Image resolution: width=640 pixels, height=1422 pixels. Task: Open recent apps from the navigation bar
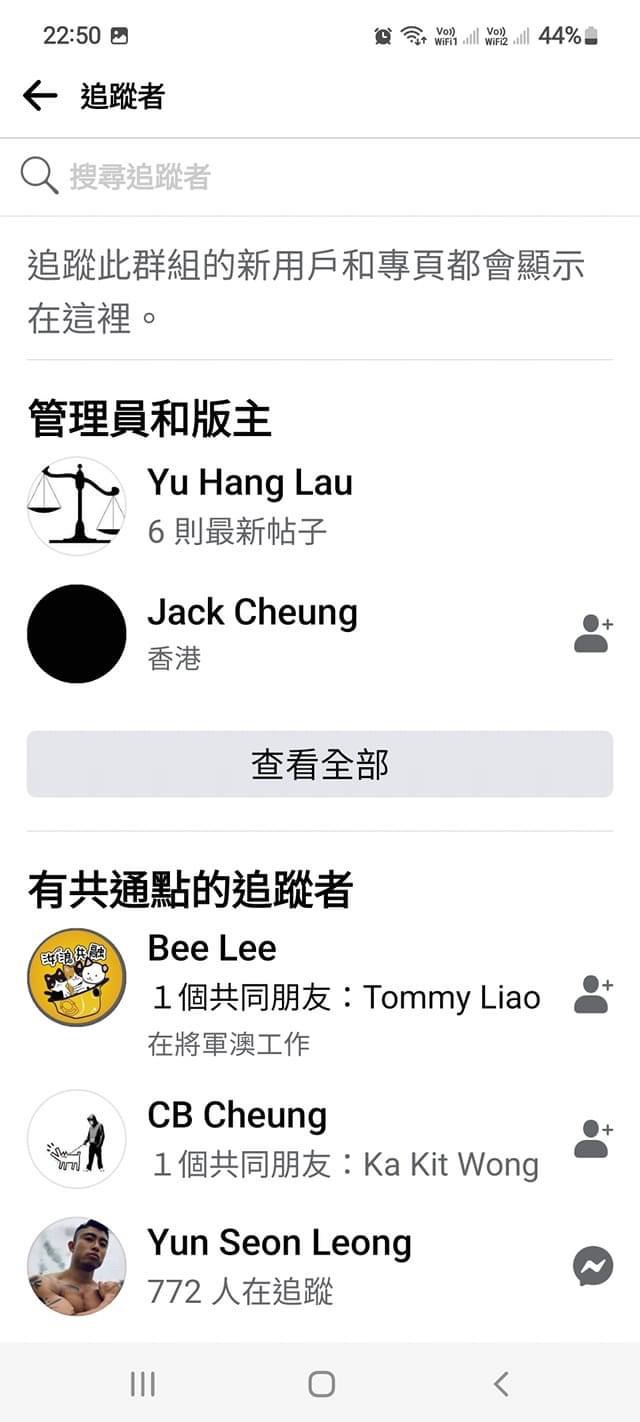(143, 1383)
